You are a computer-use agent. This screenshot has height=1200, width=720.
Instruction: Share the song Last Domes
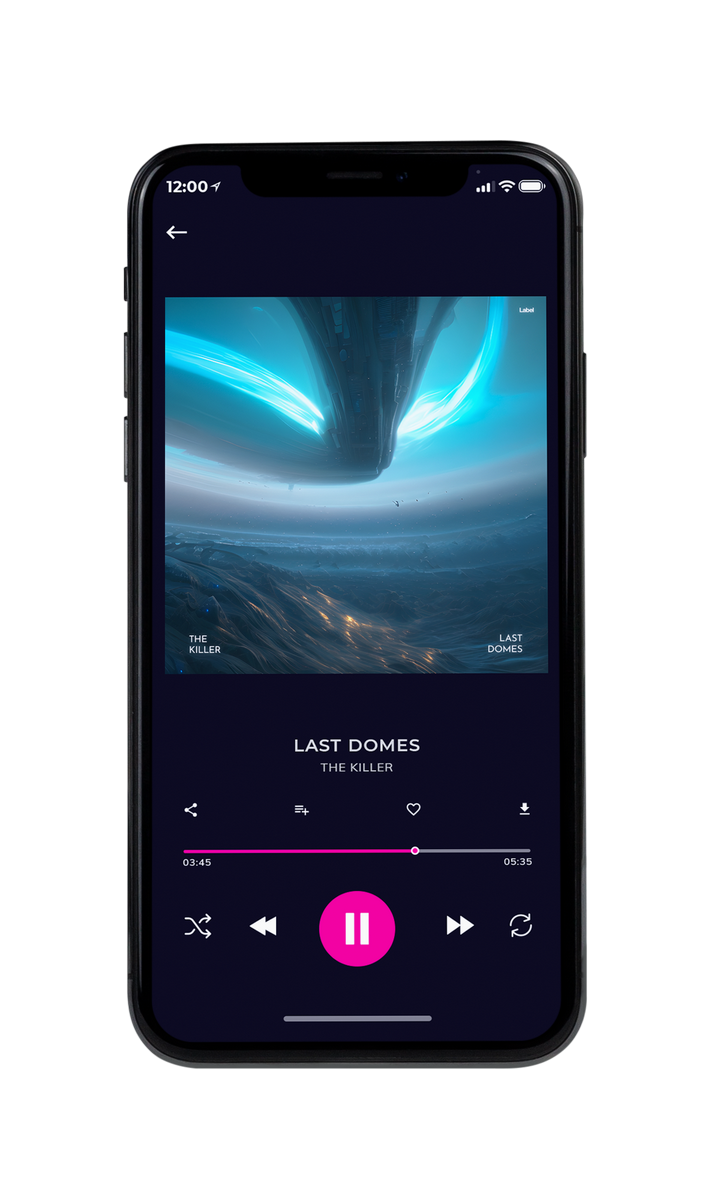coord(191,810)
